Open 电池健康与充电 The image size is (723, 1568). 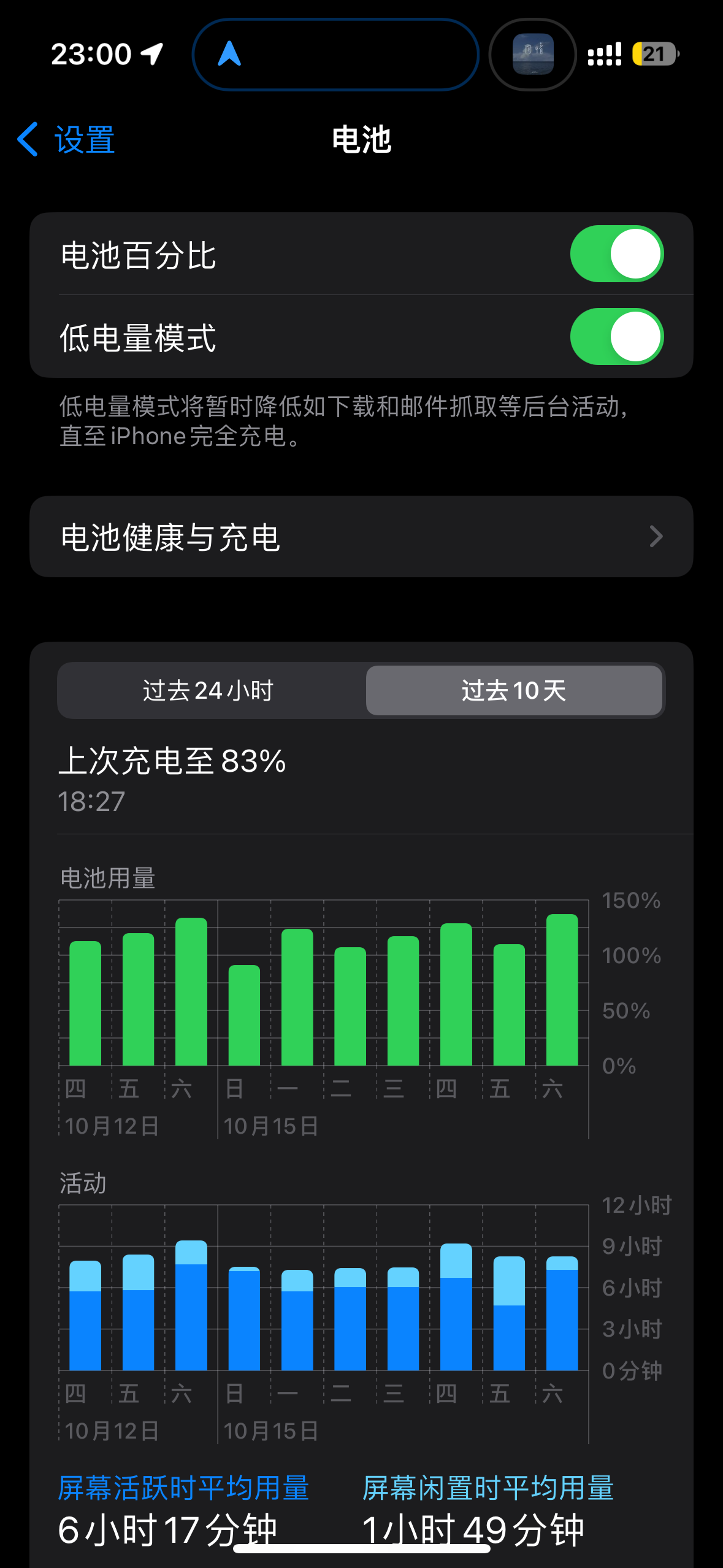click(361, 536)
